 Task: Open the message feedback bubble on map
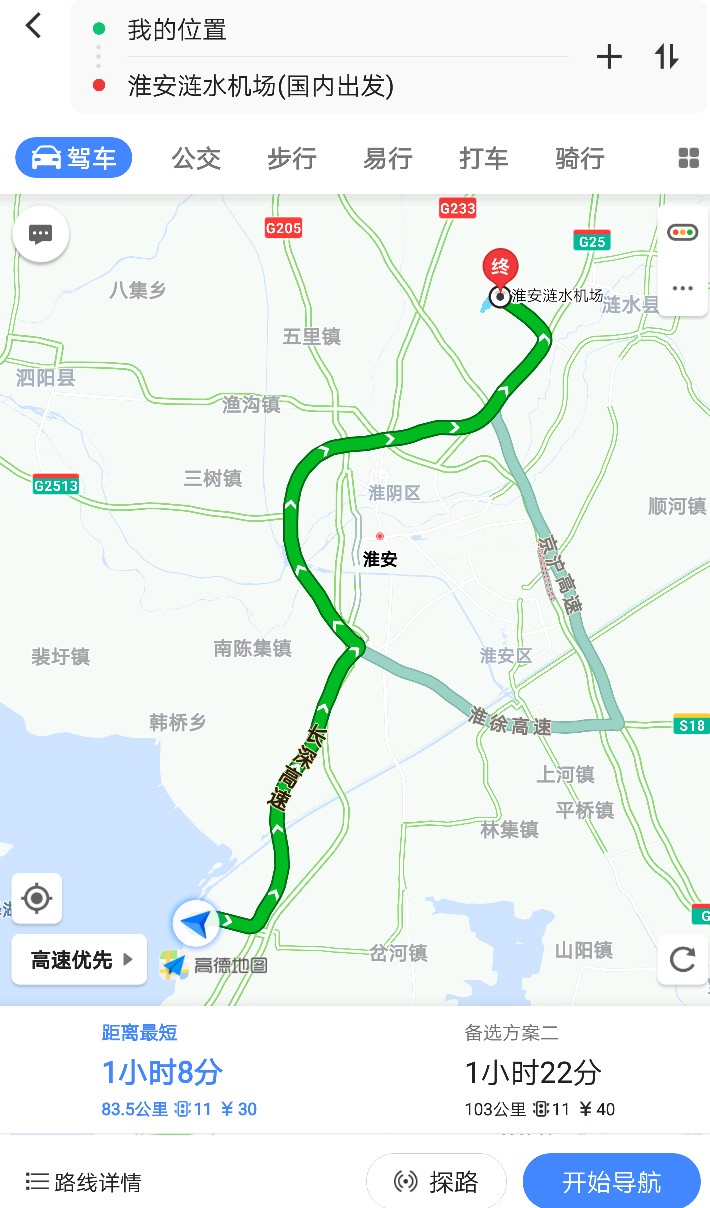(40, 235)
